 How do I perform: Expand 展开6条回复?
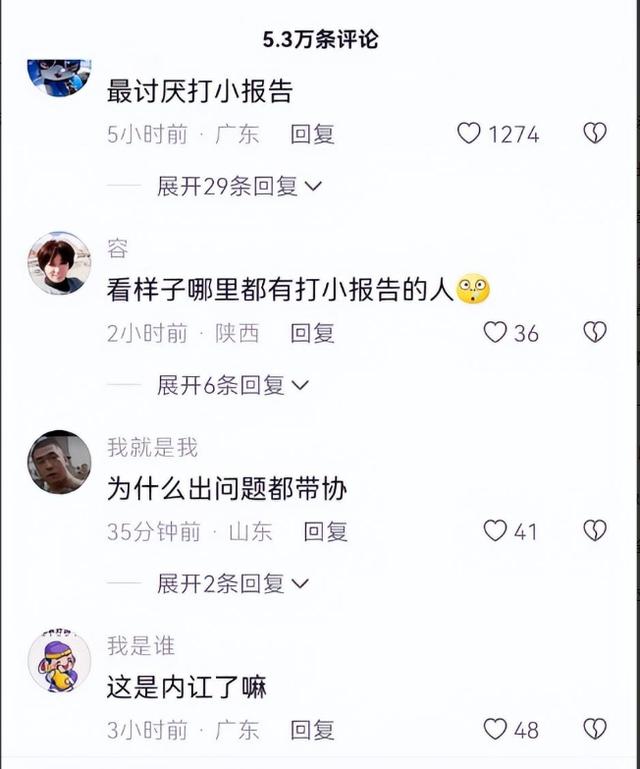(x=233, y=385)
